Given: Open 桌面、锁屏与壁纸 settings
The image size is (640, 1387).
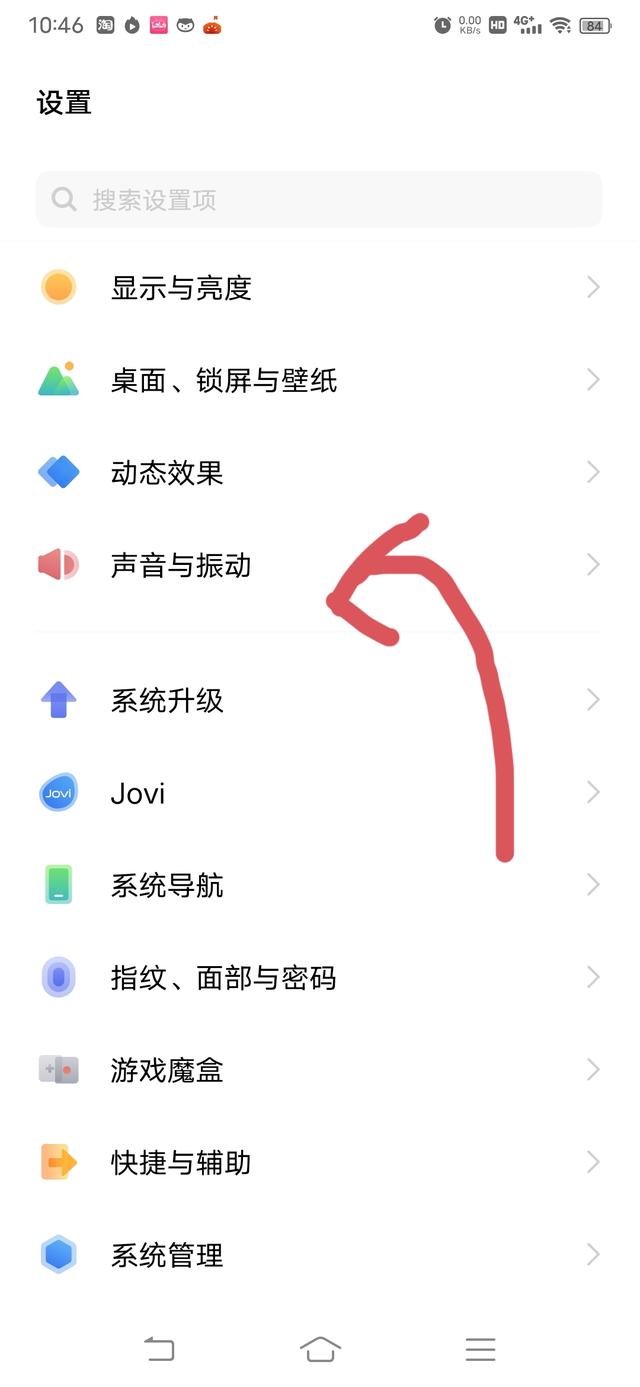Looking at the screenshot, I should [x=320, y=380].
